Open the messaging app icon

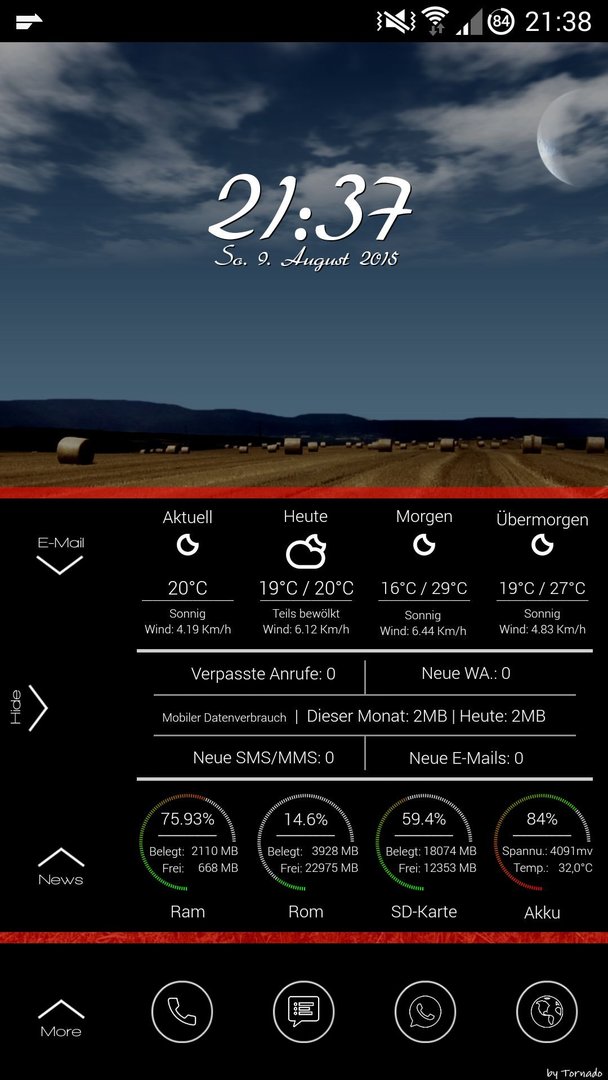[304, 1012]
